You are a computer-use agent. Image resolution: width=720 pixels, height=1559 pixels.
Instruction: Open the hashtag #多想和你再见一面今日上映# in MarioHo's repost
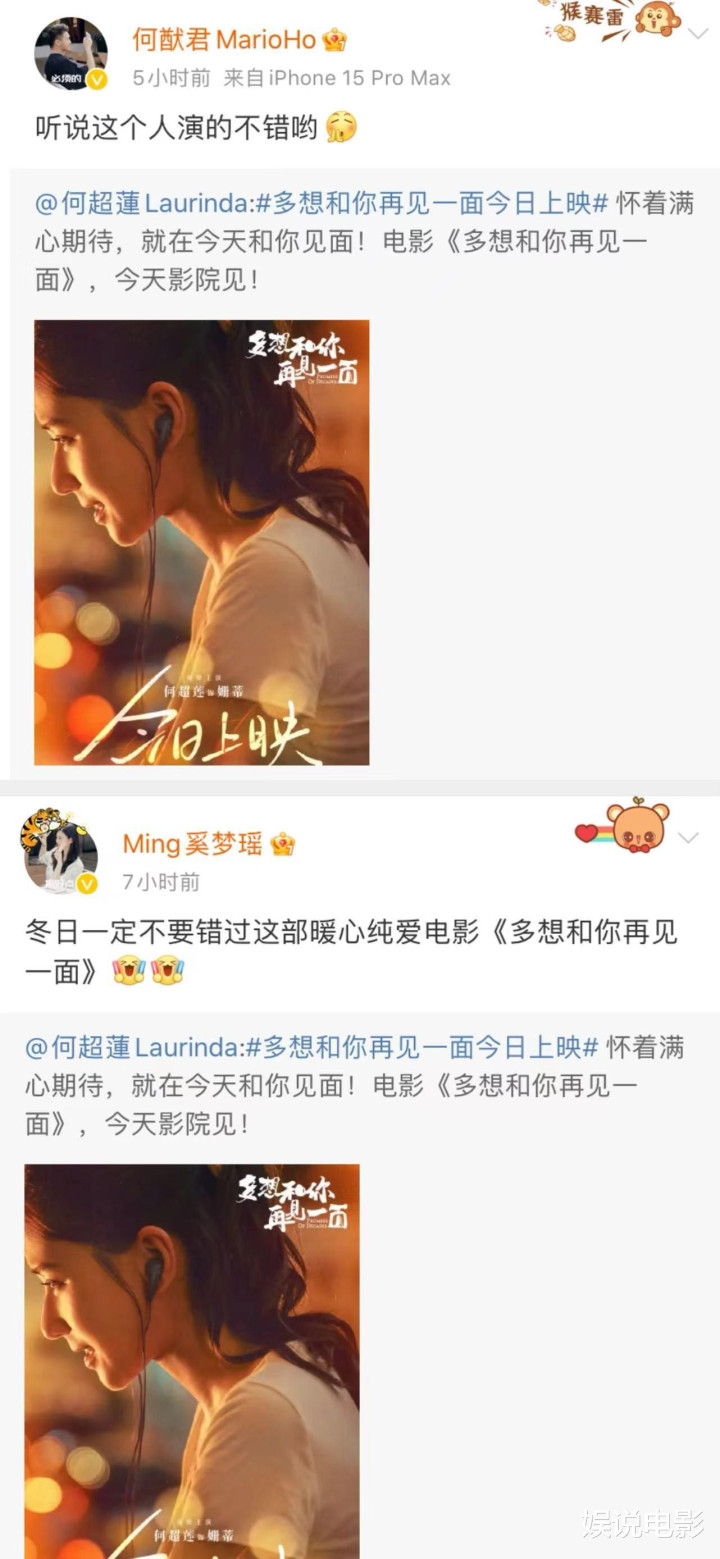tap(426, 204)
